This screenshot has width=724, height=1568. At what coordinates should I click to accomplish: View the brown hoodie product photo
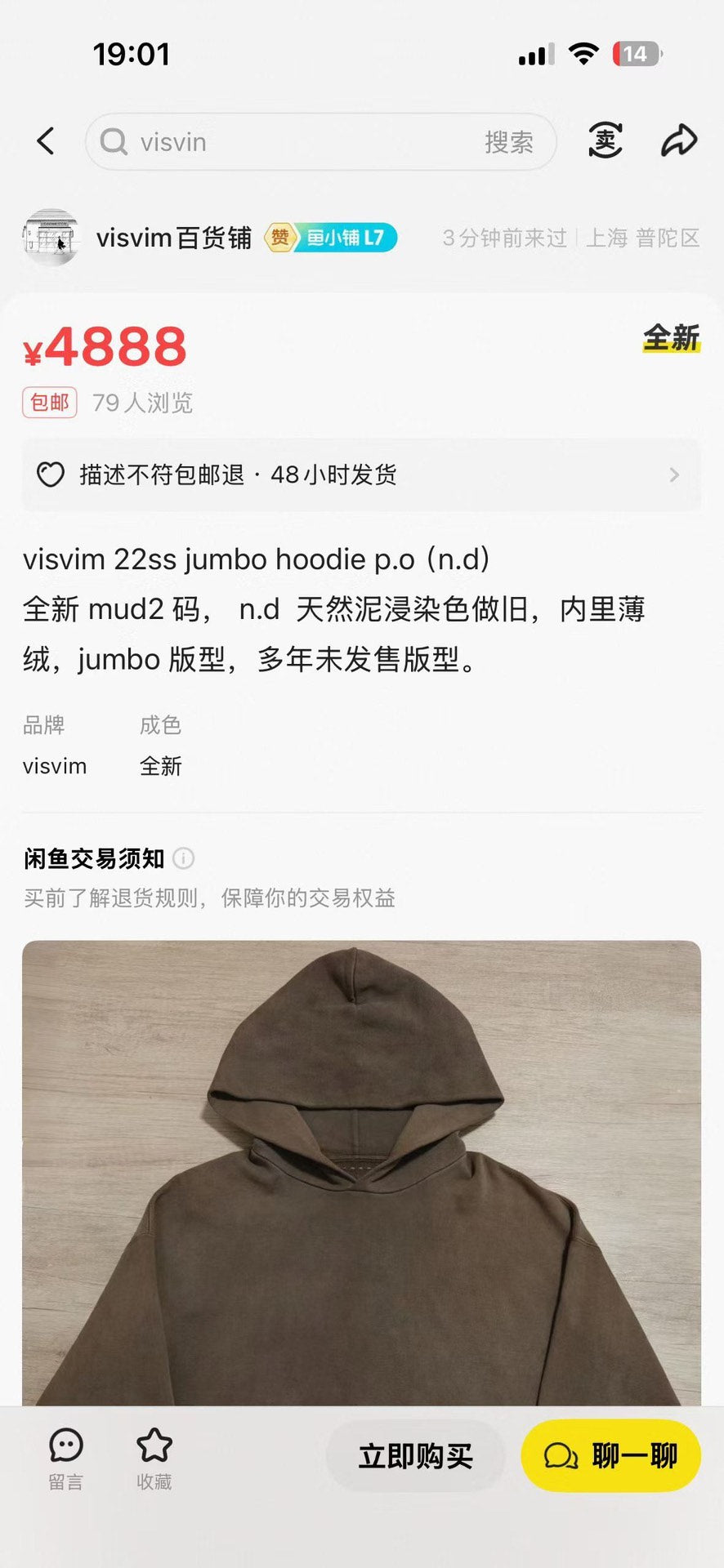click(361, 1176)
